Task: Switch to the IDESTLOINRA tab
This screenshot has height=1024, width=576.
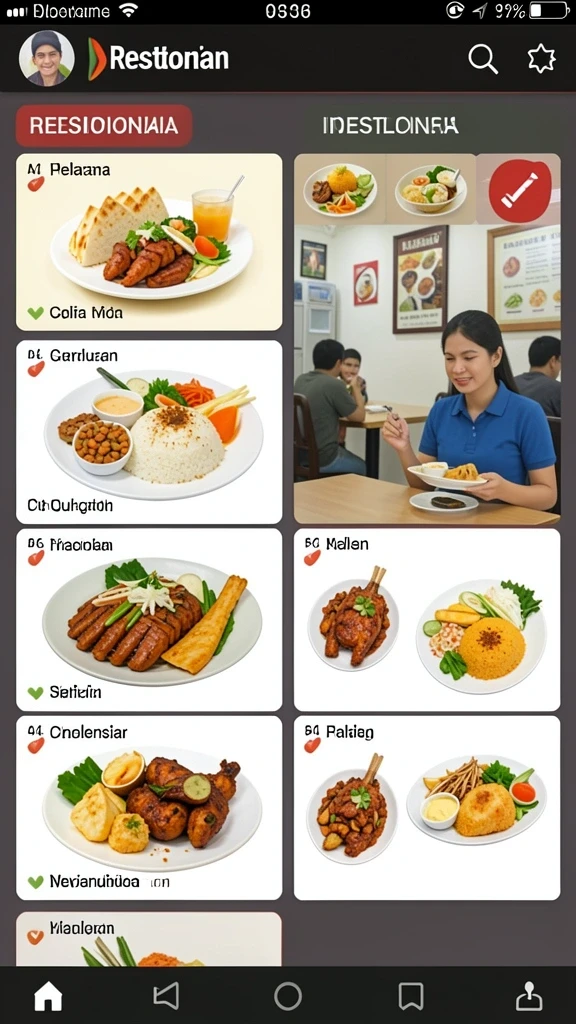Action: tap(391, 125)
